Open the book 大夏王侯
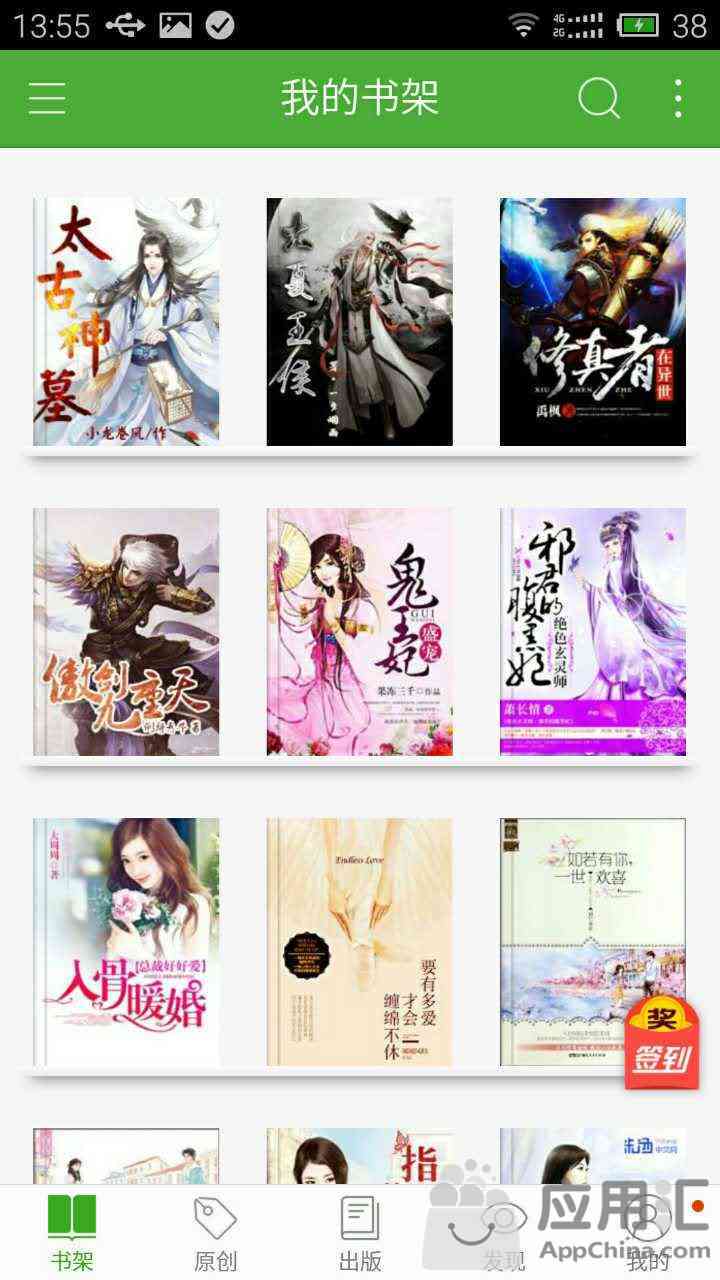 click(x=359, y=321)
